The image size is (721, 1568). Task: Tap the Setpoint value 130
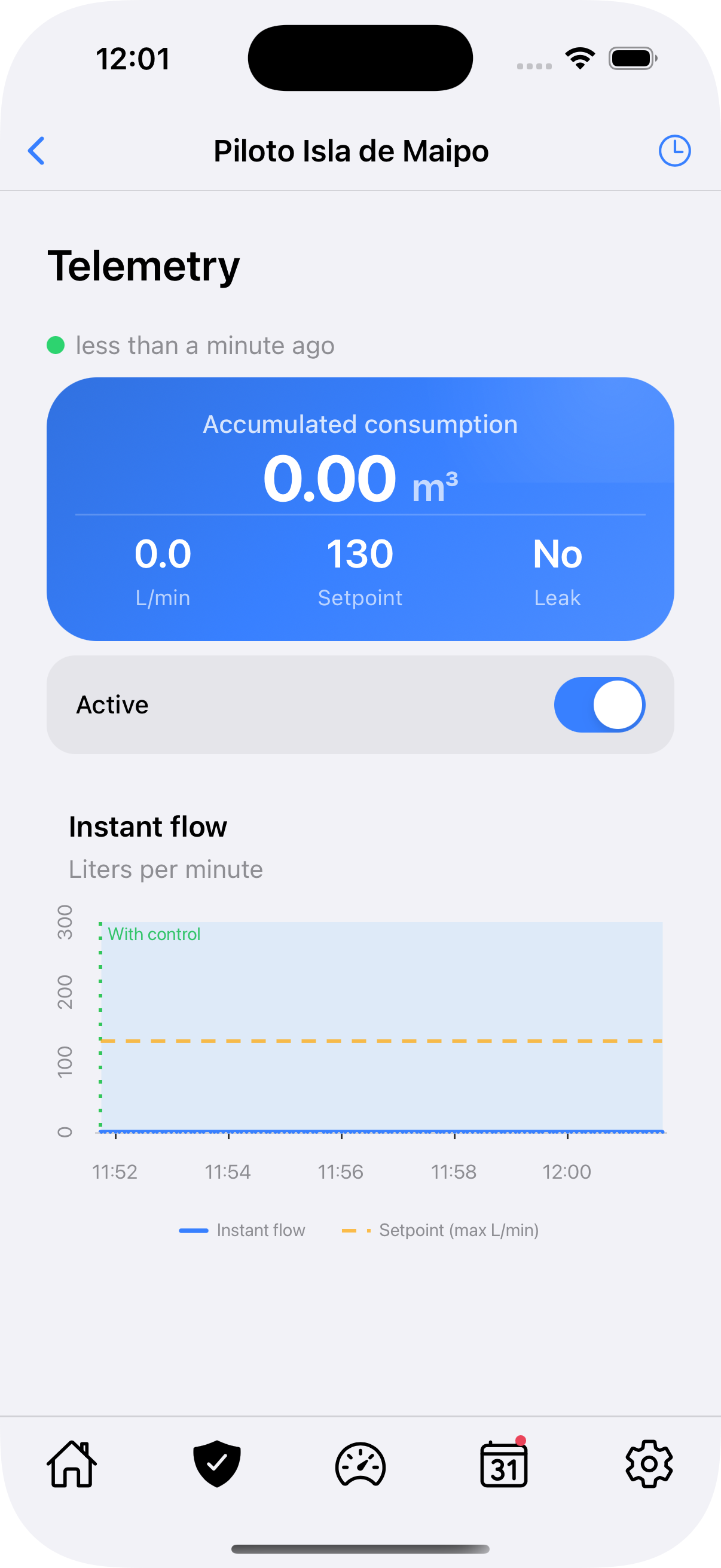[x=360, y=554]
